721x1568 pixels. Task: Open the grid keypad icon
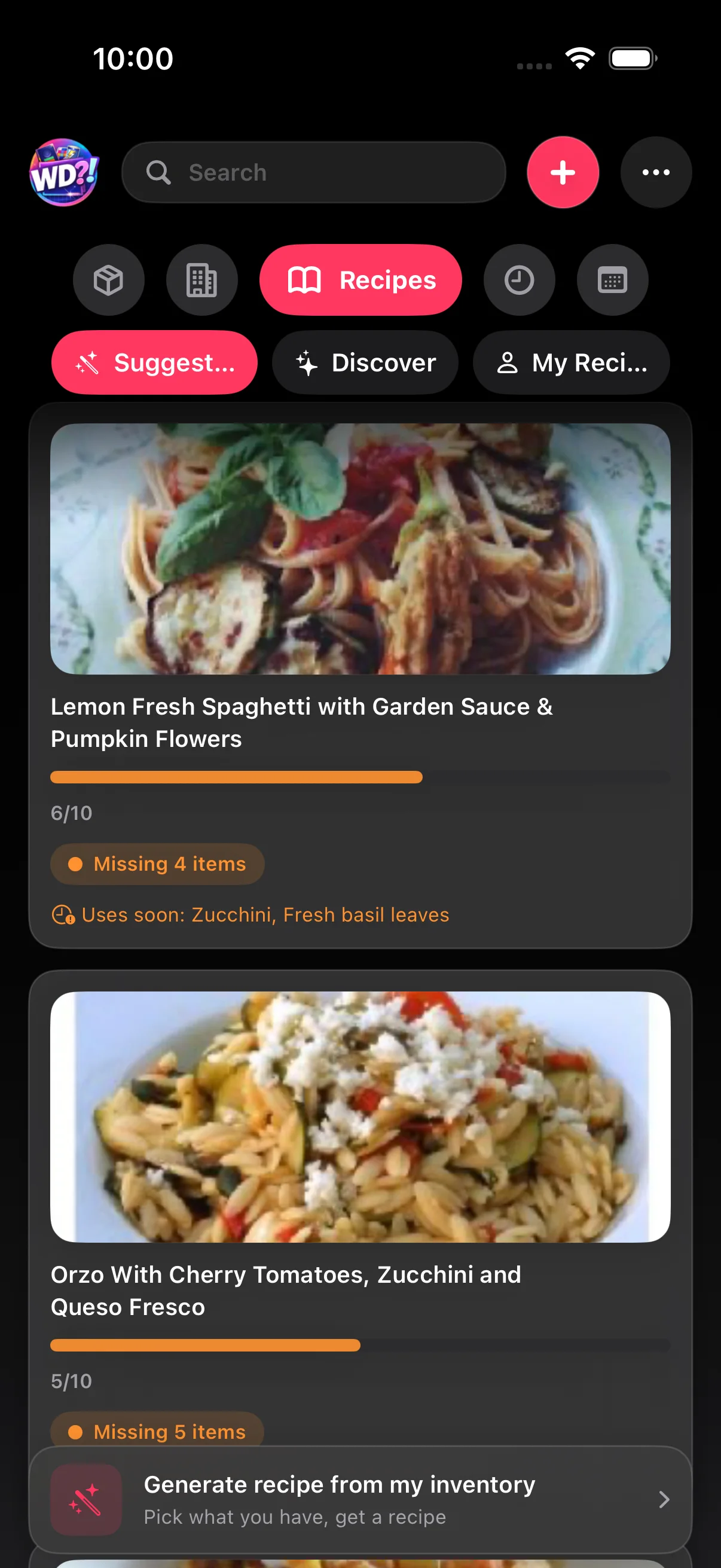pyautogui.click(x=612, y=280)
